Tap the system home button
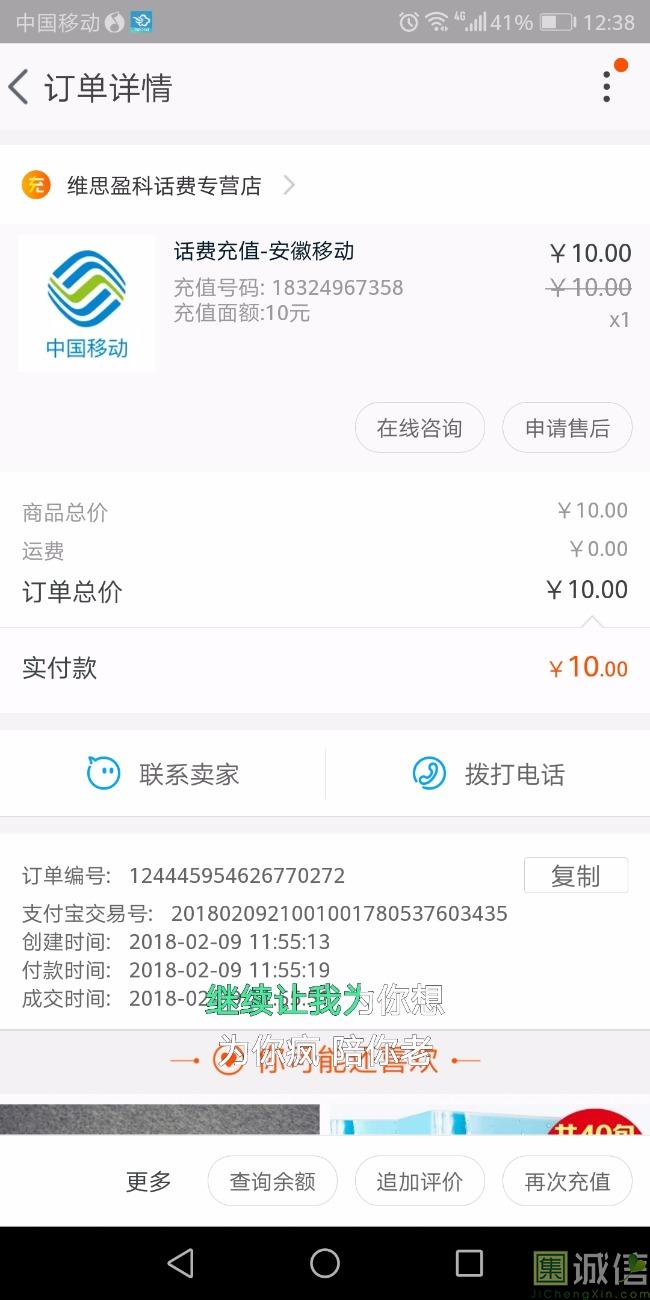 tap(325, 1263)
